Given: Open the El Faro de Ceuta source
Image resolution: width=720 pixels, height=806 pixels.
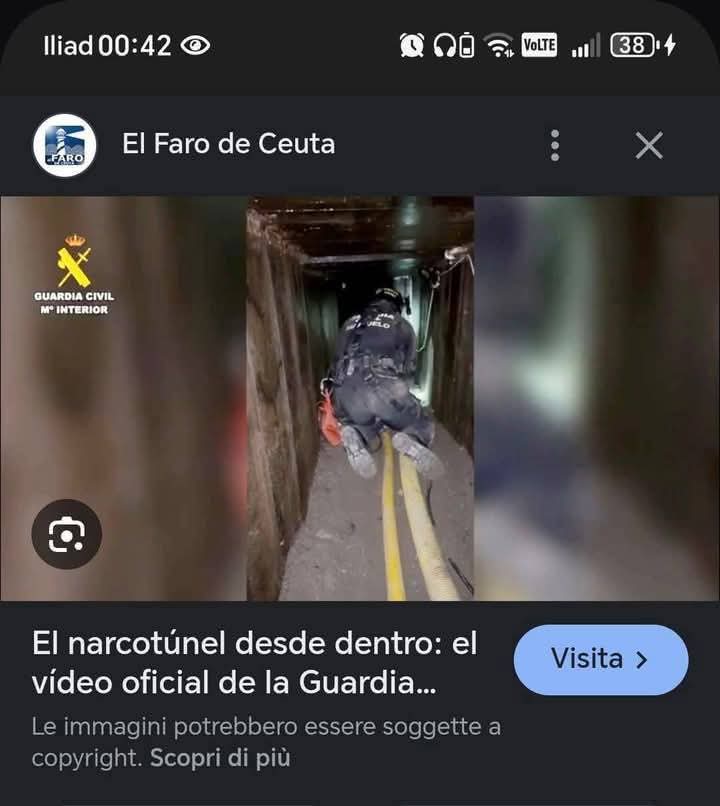Looking at the screenshot, I should click(228, 144).
